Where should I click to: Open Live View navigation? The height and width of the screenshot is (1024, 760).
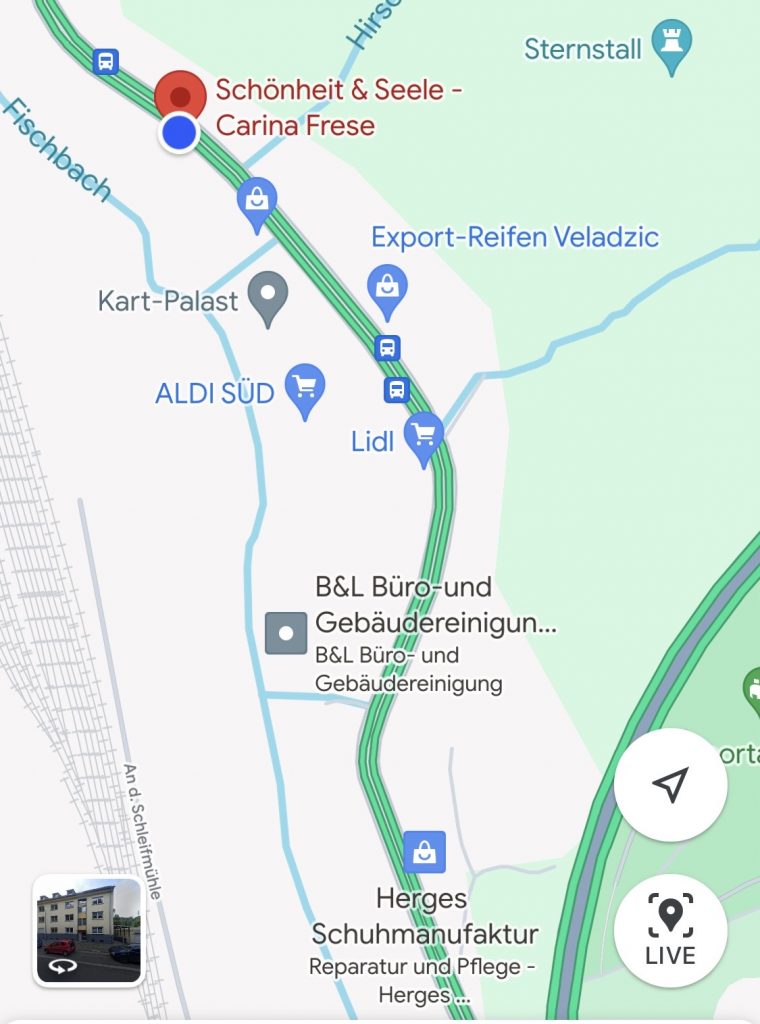point(670,931)
